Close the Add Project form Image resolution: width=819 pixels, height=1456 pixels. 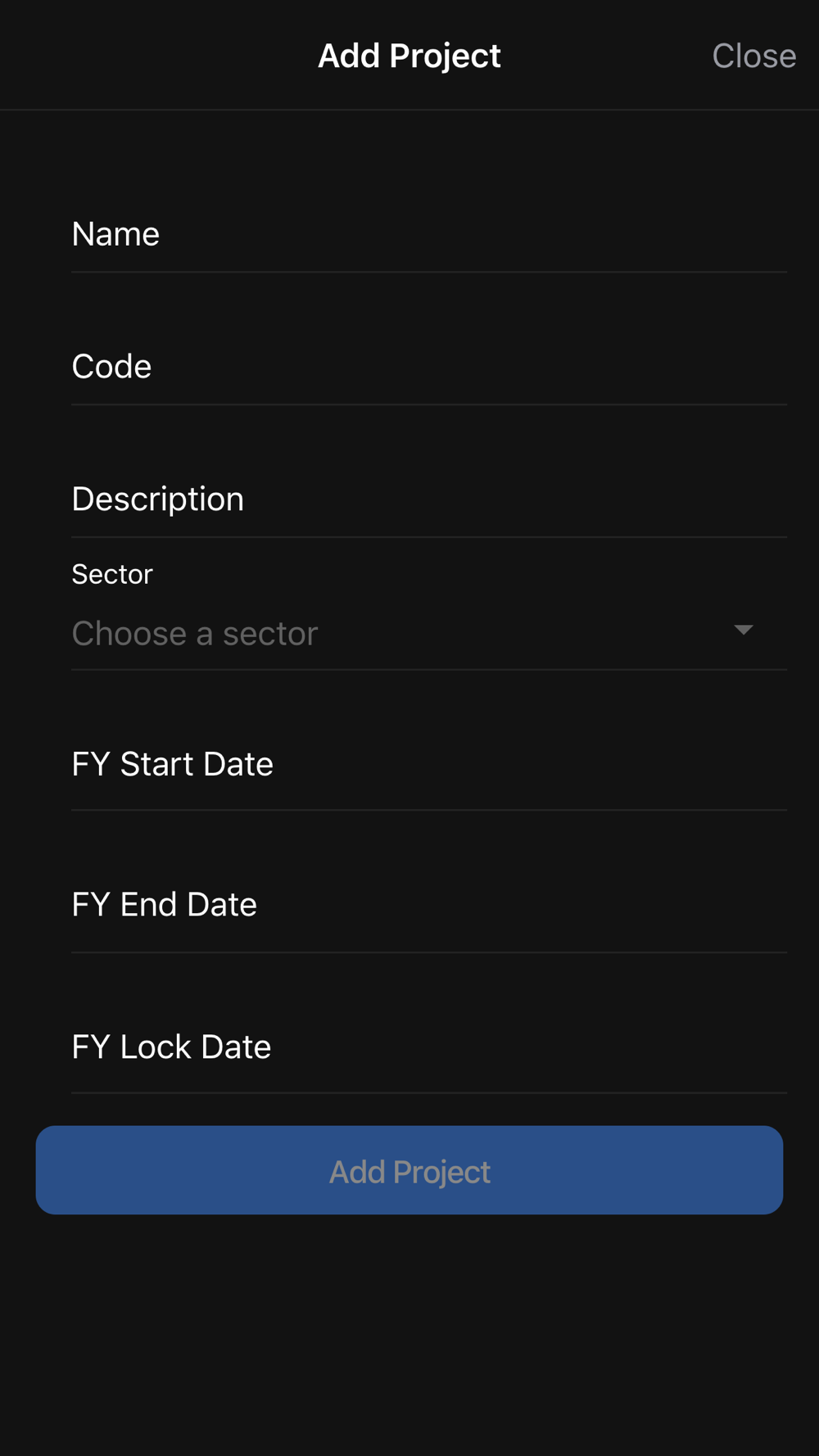coord(753,56)
